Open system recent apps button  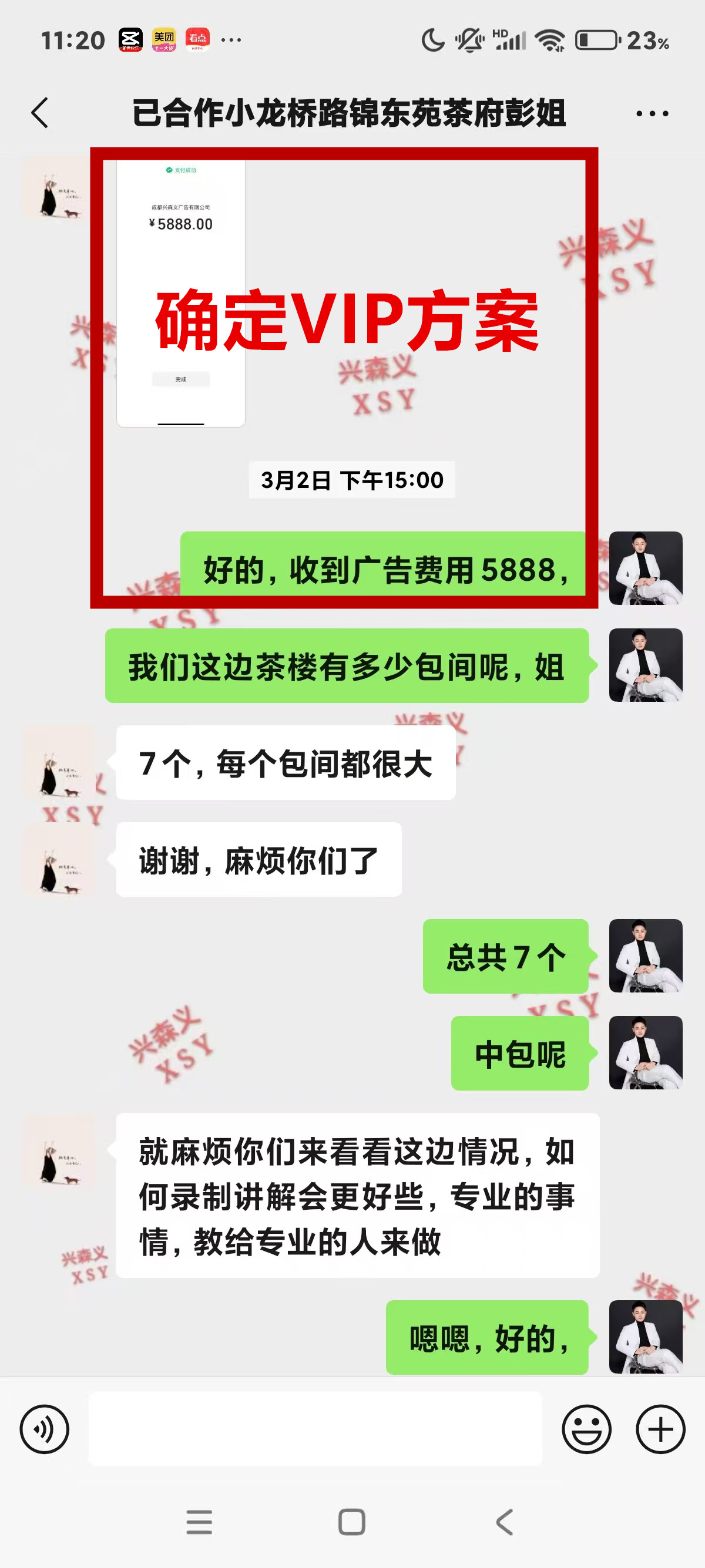(x=199, y=1522)
